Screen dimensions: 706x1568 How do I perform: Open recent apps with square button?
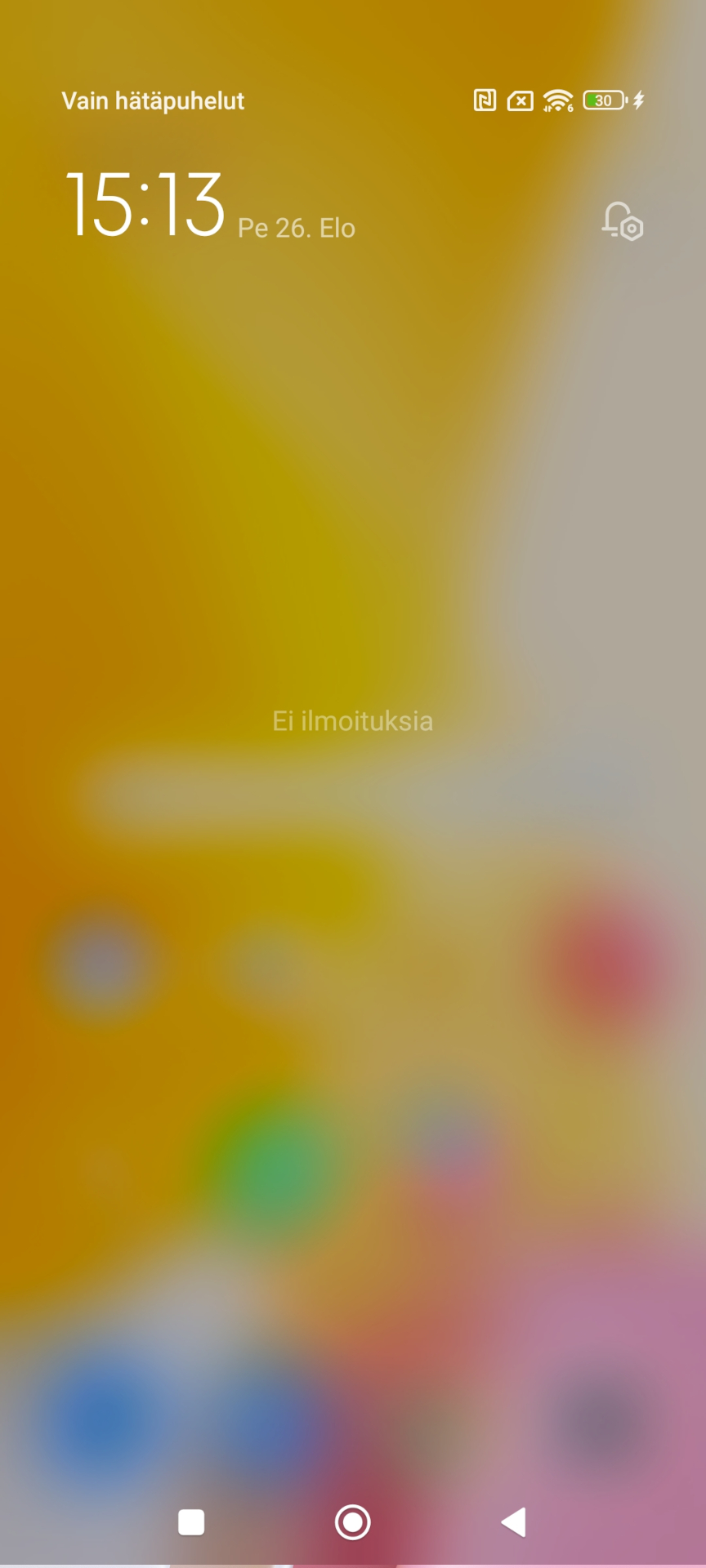(x=191, y=1522)
